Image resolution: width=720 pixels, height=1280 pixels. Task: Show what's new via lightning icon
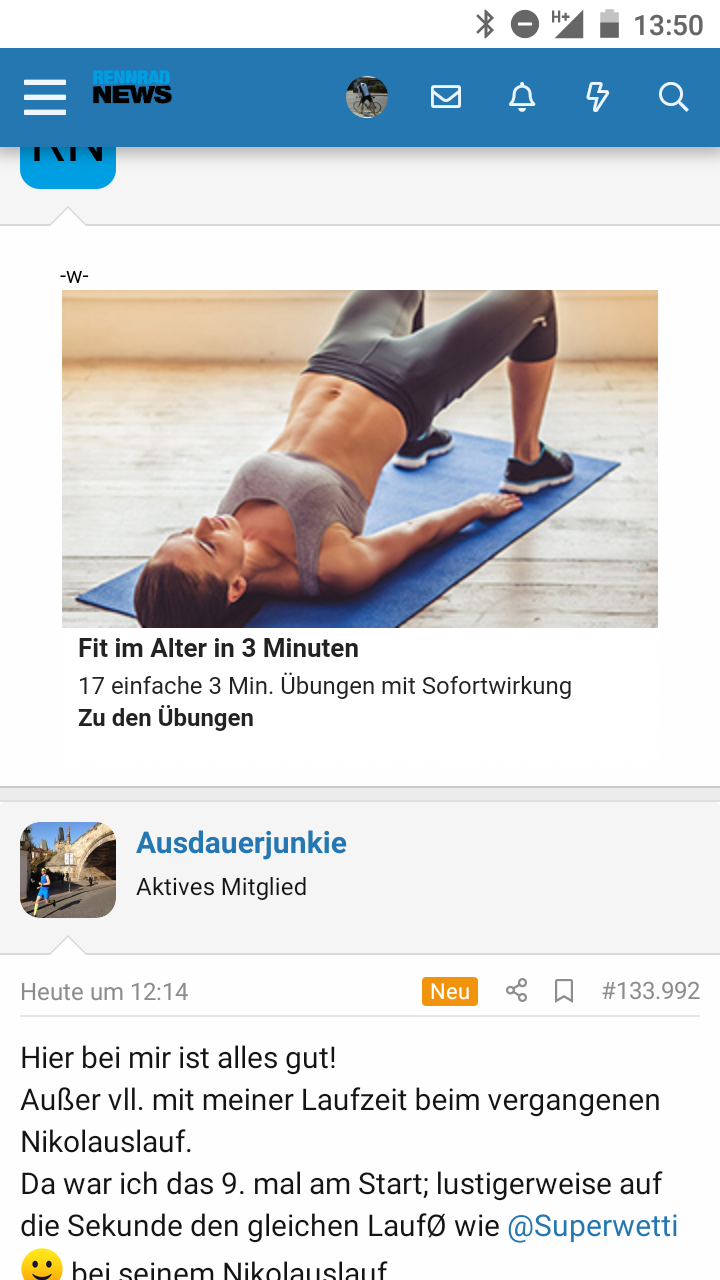[597, 97]
